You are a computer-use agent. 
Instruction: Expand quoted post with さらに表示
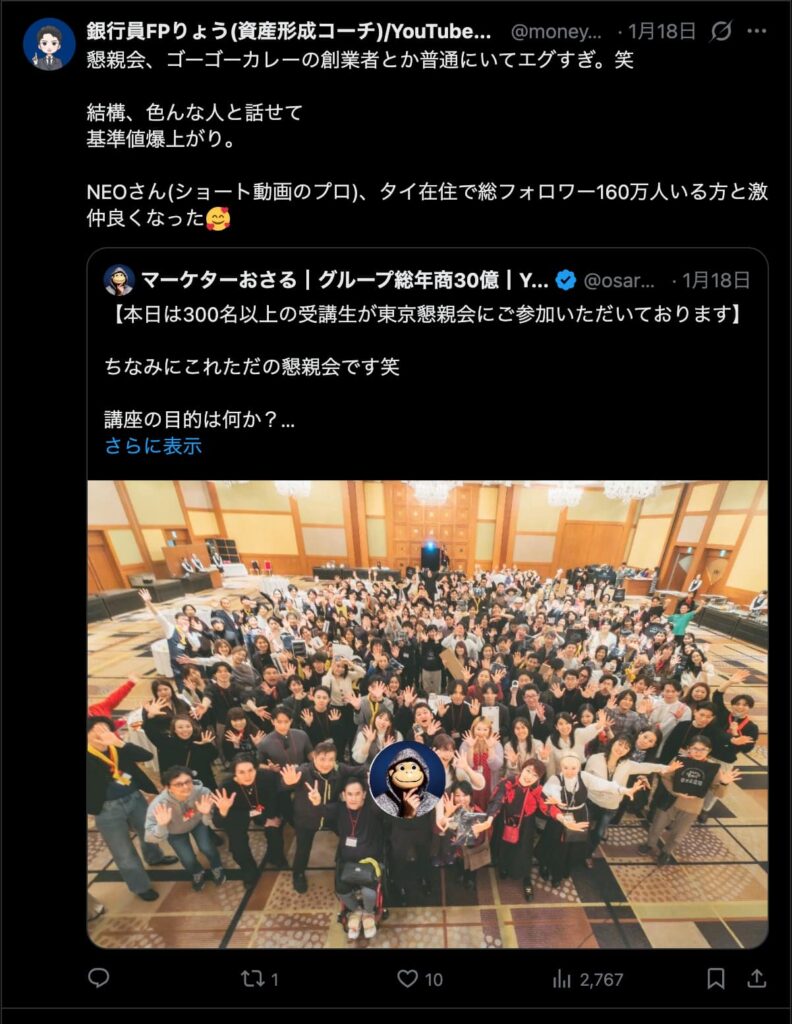coord(153,446)
